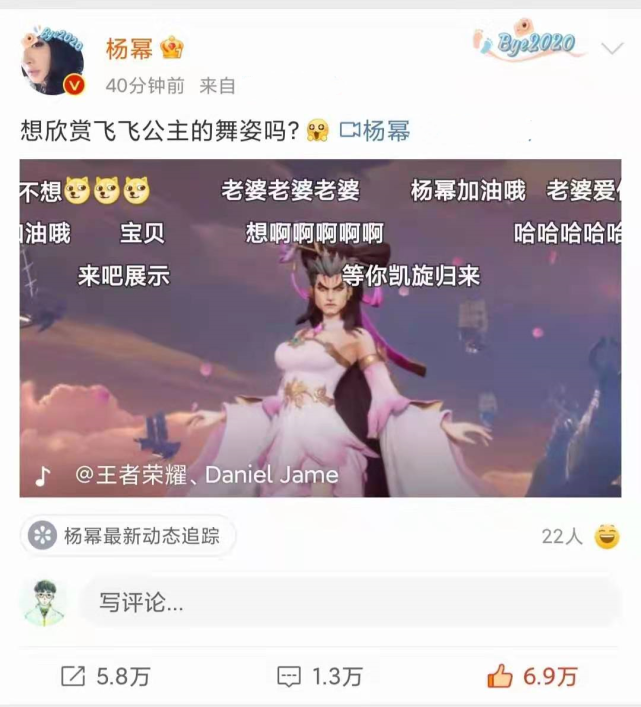Open the comments with 1.3万 replies

(x=319, y=676)
